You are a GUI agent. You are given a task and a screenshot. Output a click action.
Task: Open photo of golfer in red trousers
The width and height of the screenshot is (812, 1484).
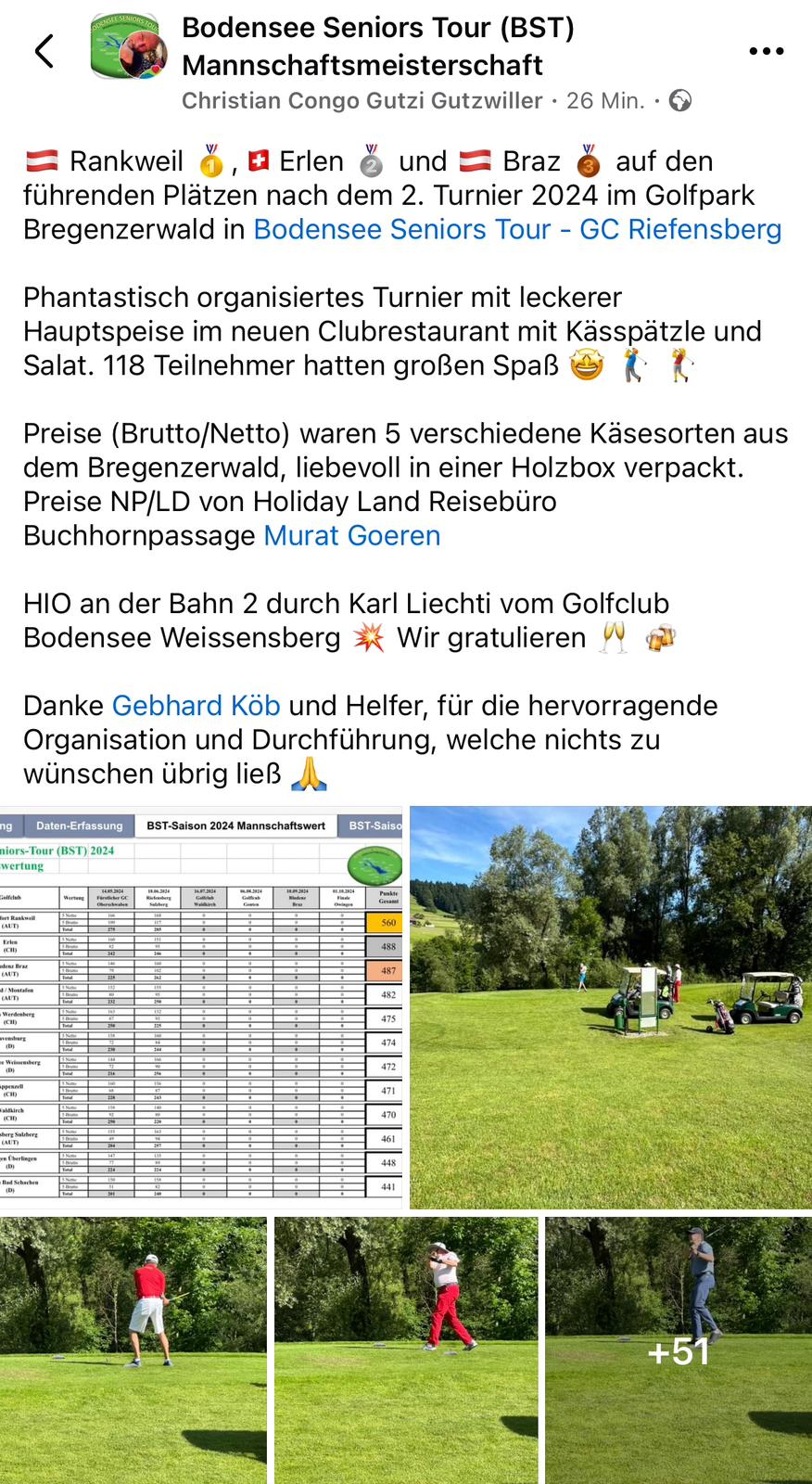[x=406, y=1350]
